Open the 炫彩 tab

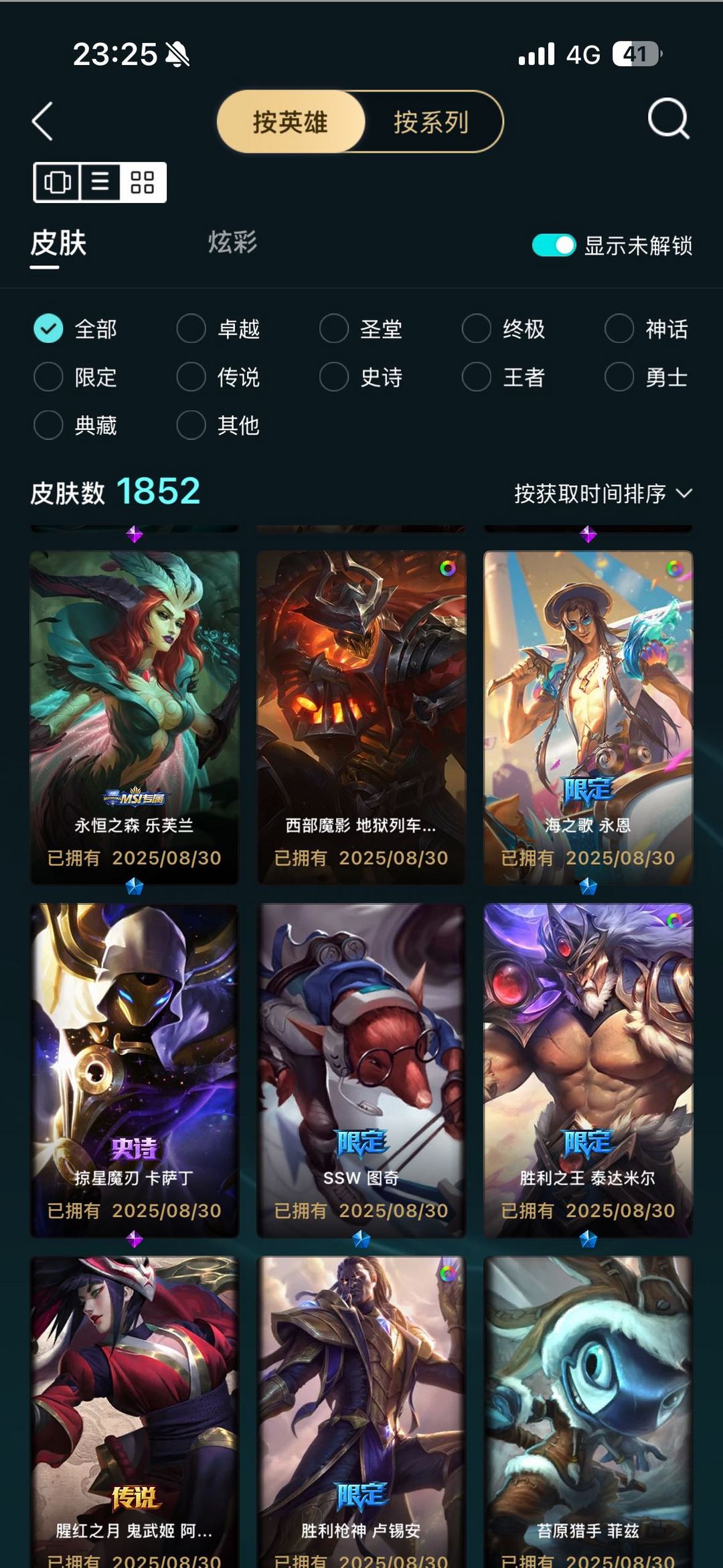tap(232, 242)
